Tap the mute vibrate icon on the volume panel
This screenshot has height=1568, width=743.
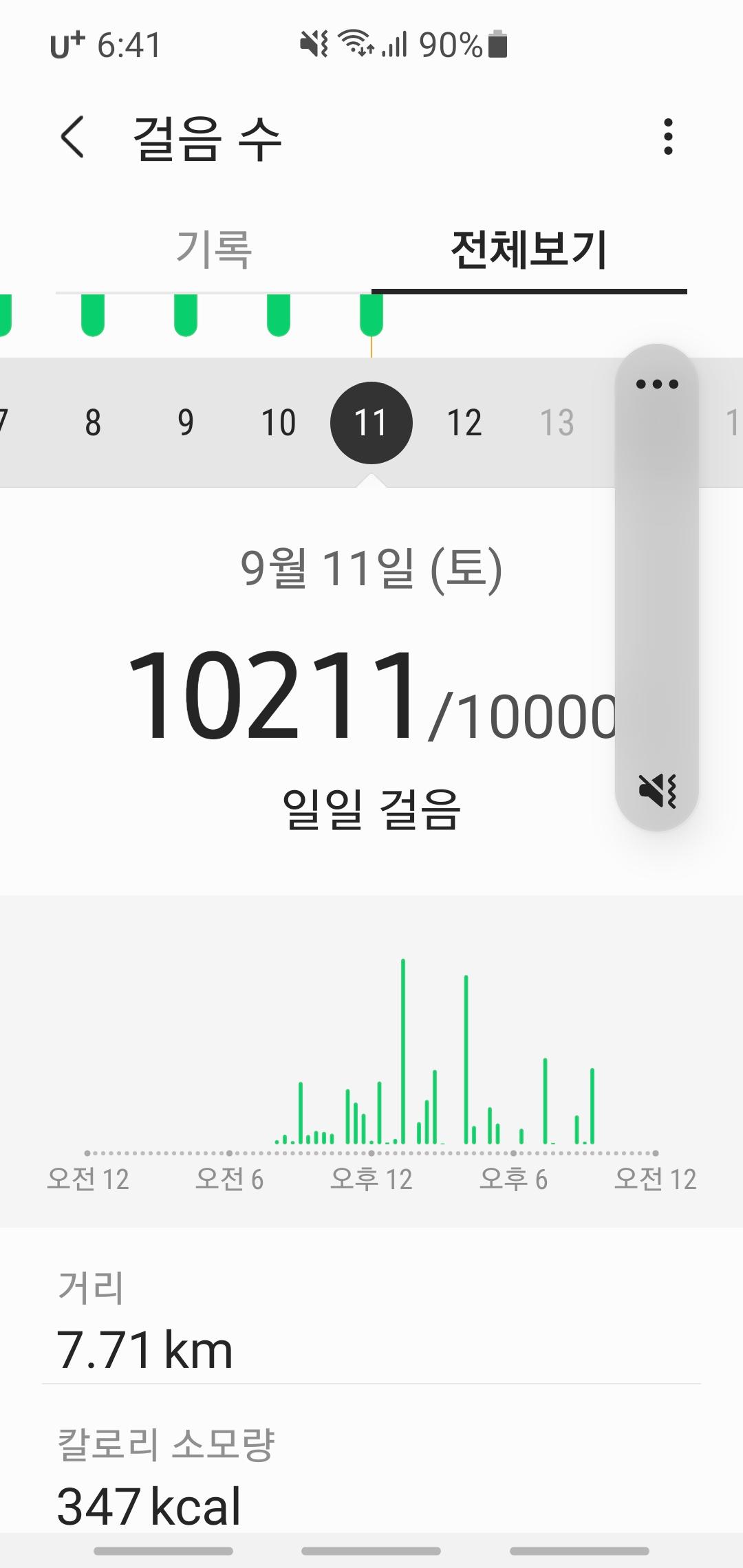657,790
